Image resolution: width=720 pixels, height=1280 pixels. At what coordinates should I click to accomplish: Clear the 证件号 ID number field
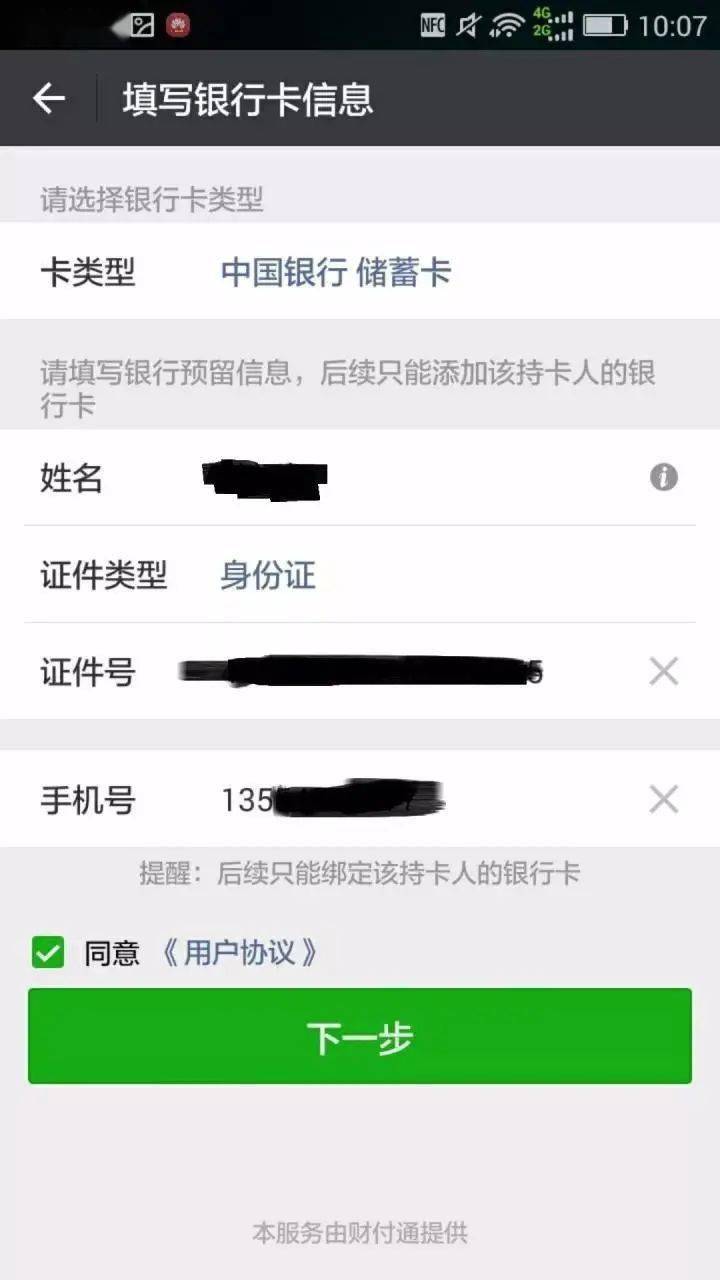[x=664, y=671]
